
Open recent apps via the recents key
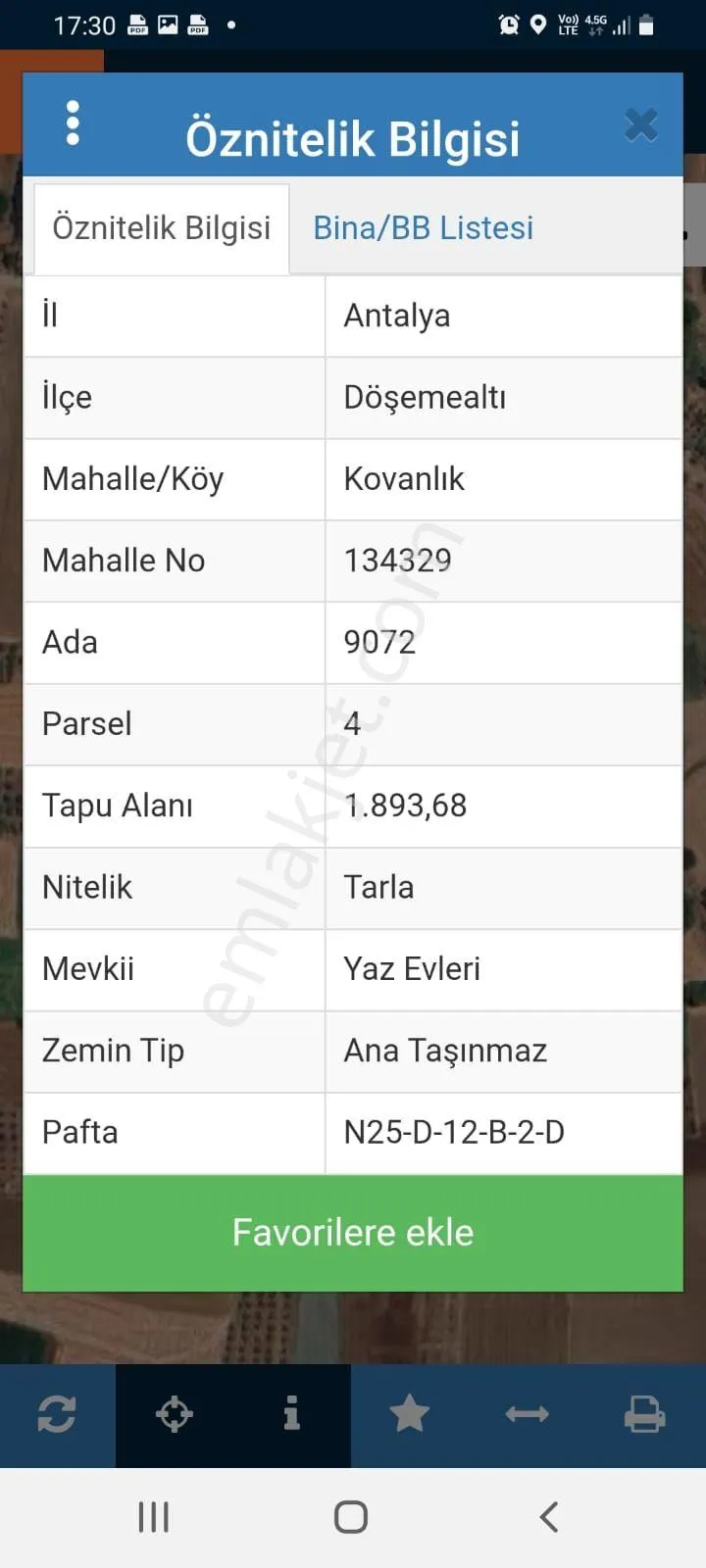(x=153, y=1515)
